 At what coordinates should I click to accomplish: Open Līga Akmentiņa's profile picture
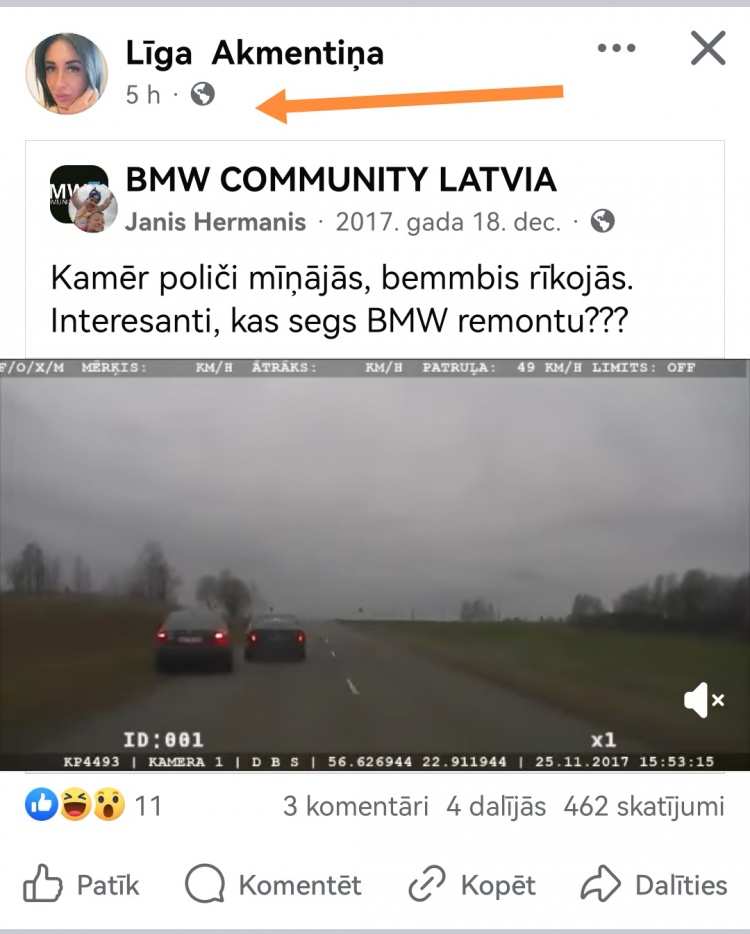tap(67, 74)
